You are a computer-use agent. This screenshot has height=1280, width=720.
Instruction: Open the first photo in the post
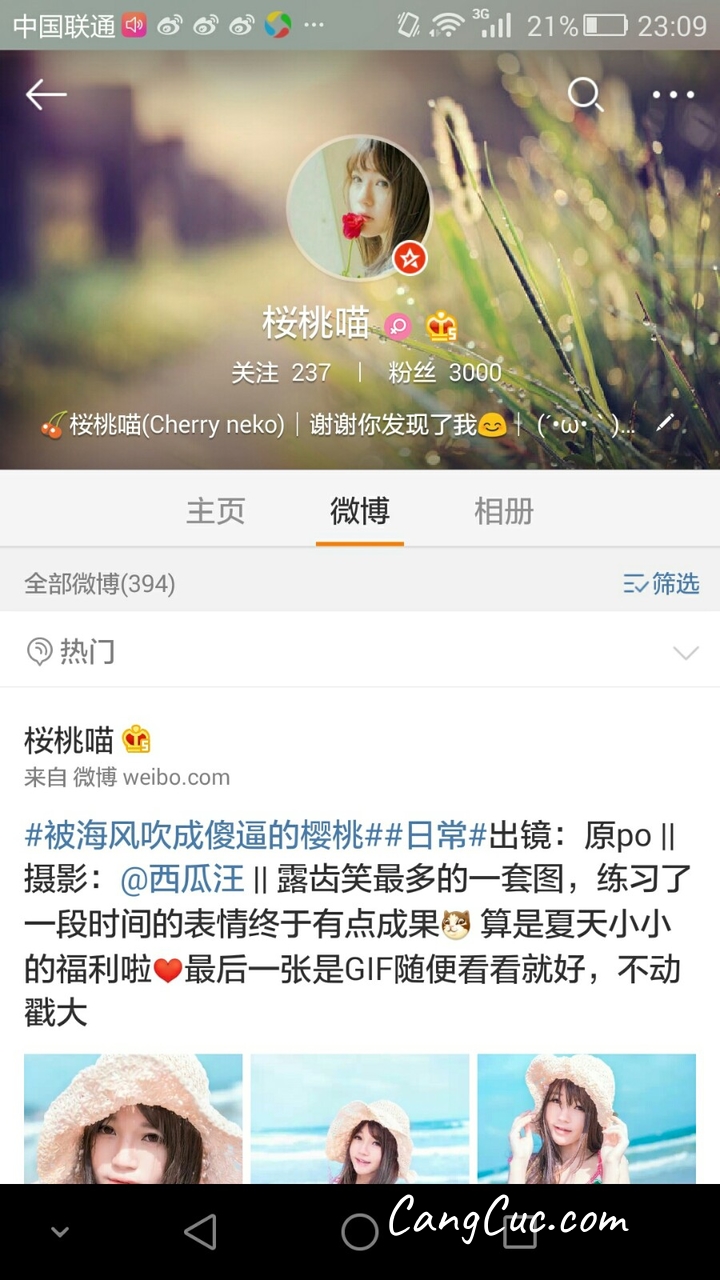pos(133,1118)
